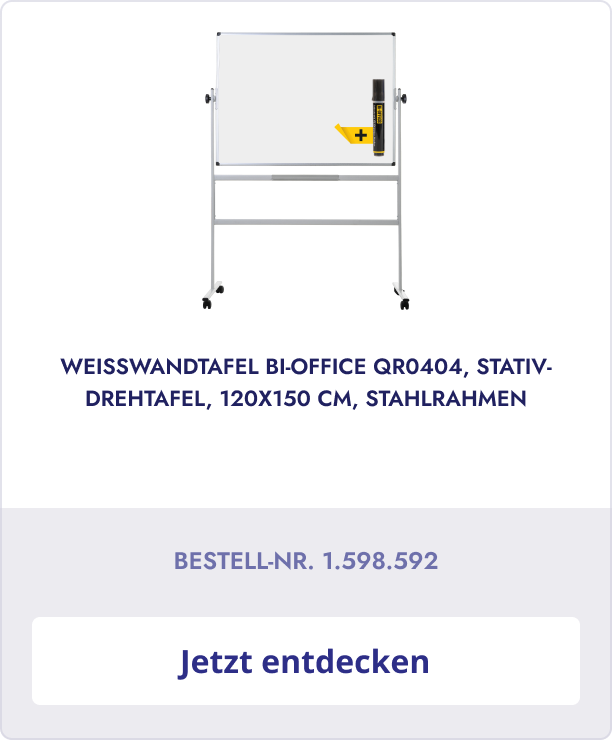The image size is (612, 740).
Task: Tap the Jetzt entdecken button
Action: point(305,661)
